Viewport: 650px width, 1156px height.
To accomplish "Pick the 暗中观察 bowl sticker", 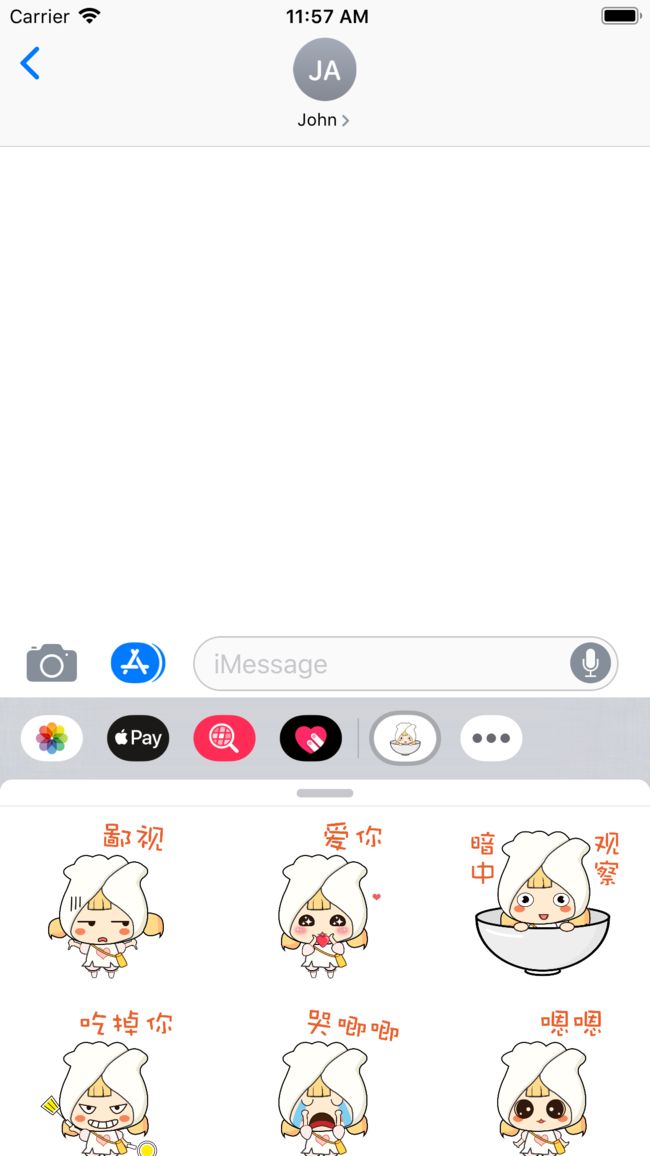I will pyautogui.click(x=543, y=901).
